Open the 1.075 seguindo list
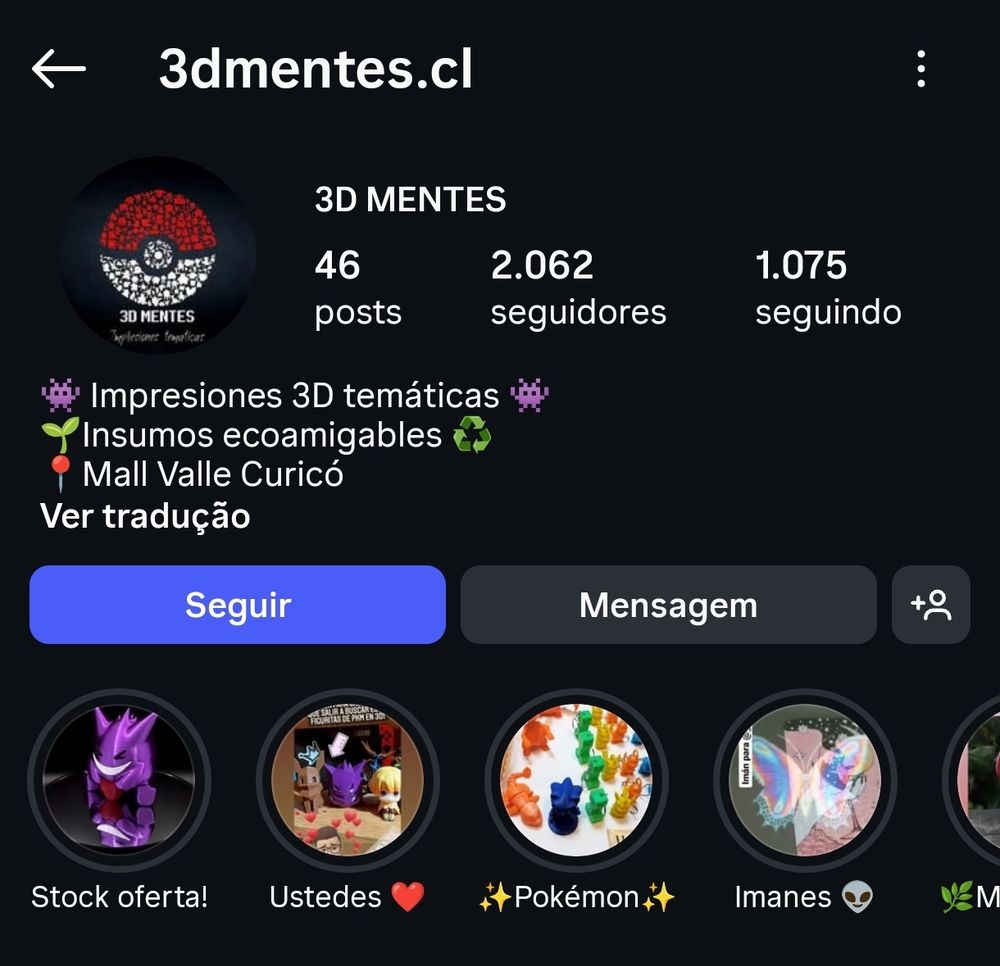Screen dimensions: 1000x966 (828, 287)
